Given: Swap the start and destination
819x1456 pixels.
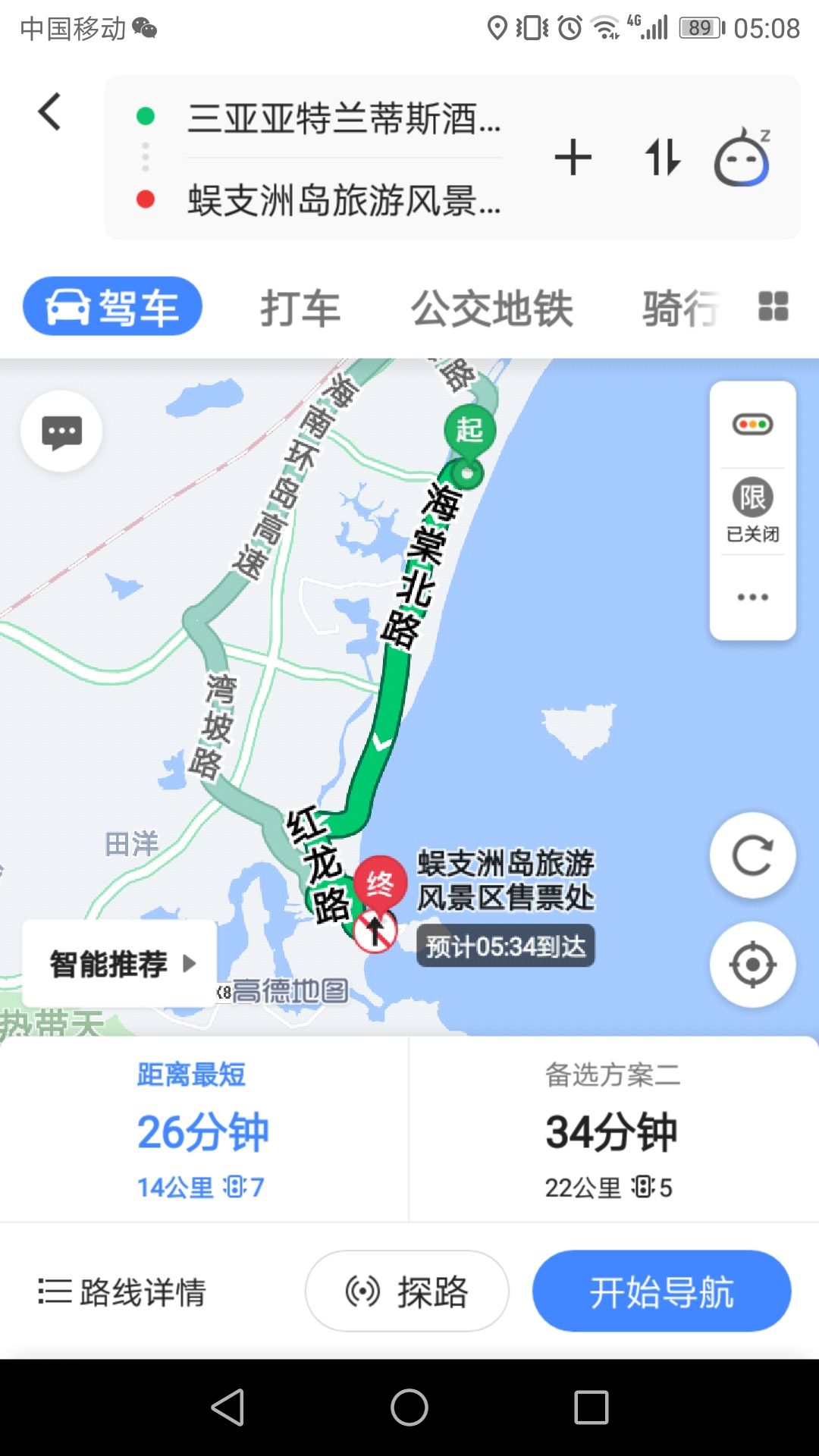Looking at the screenshot, I should point(663,158).
